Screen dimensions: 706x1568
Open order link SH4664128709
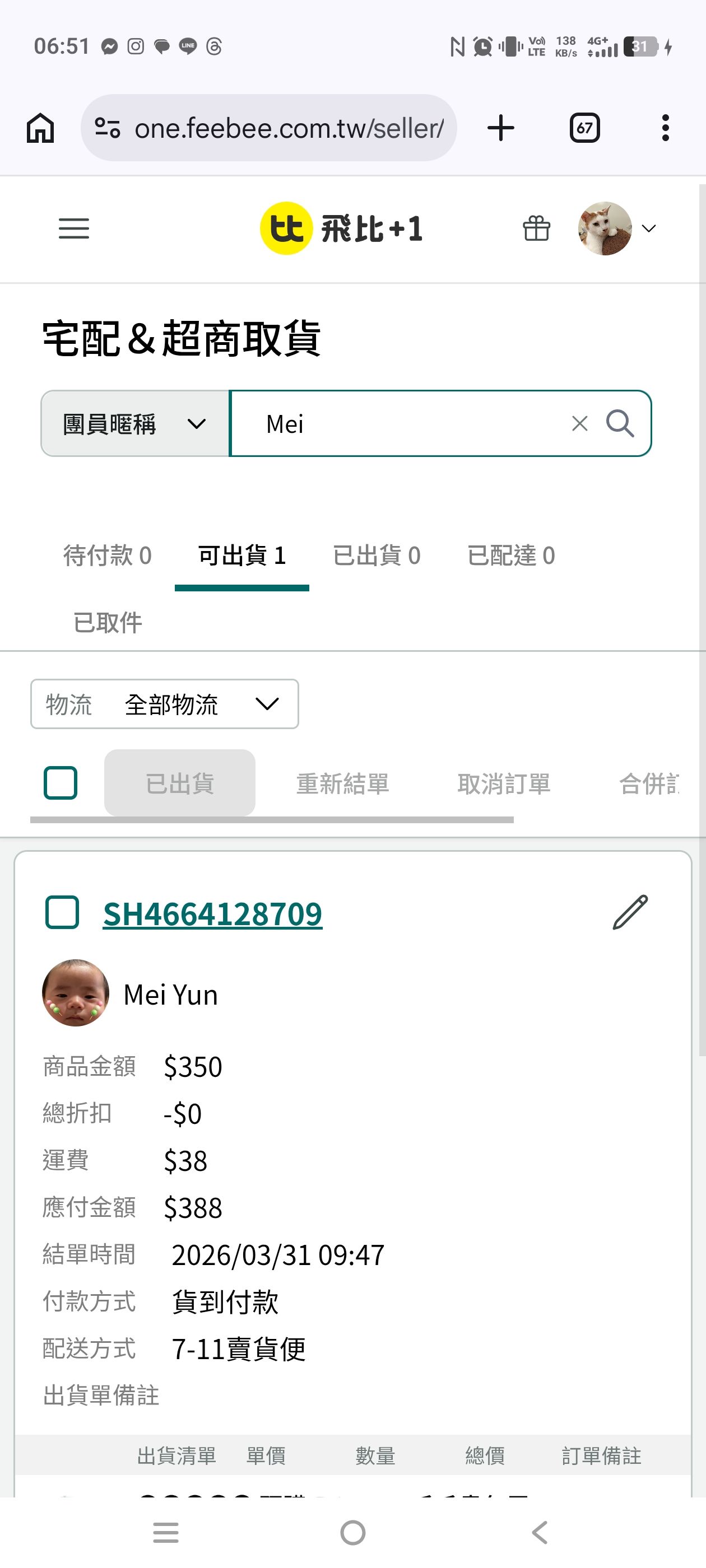point(212,914)
